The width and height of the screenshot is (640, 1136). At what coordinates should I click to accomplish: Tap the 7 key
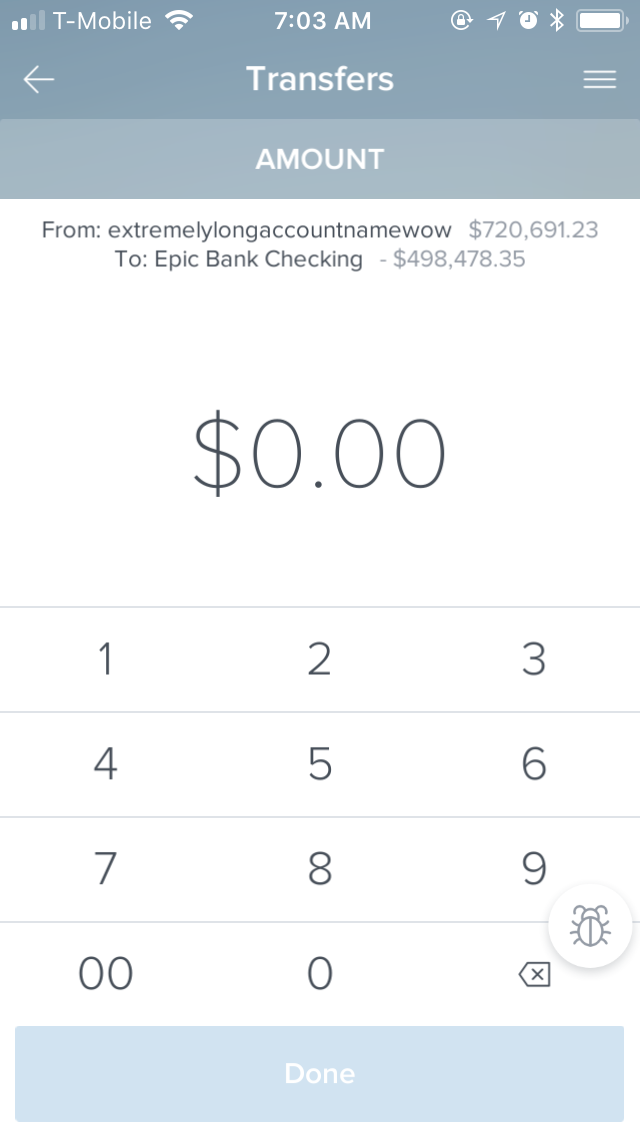pos(106,869)
